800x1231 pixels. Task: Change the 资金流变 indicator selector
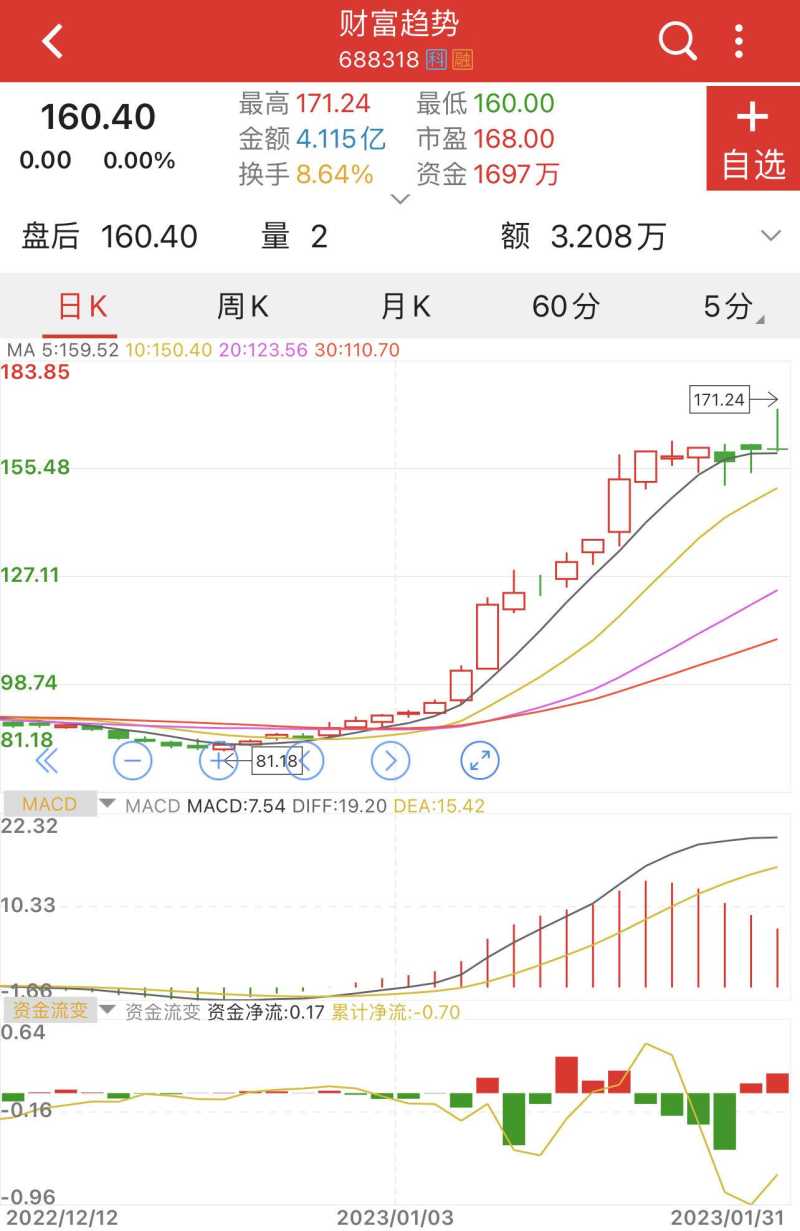[60, 1011]
